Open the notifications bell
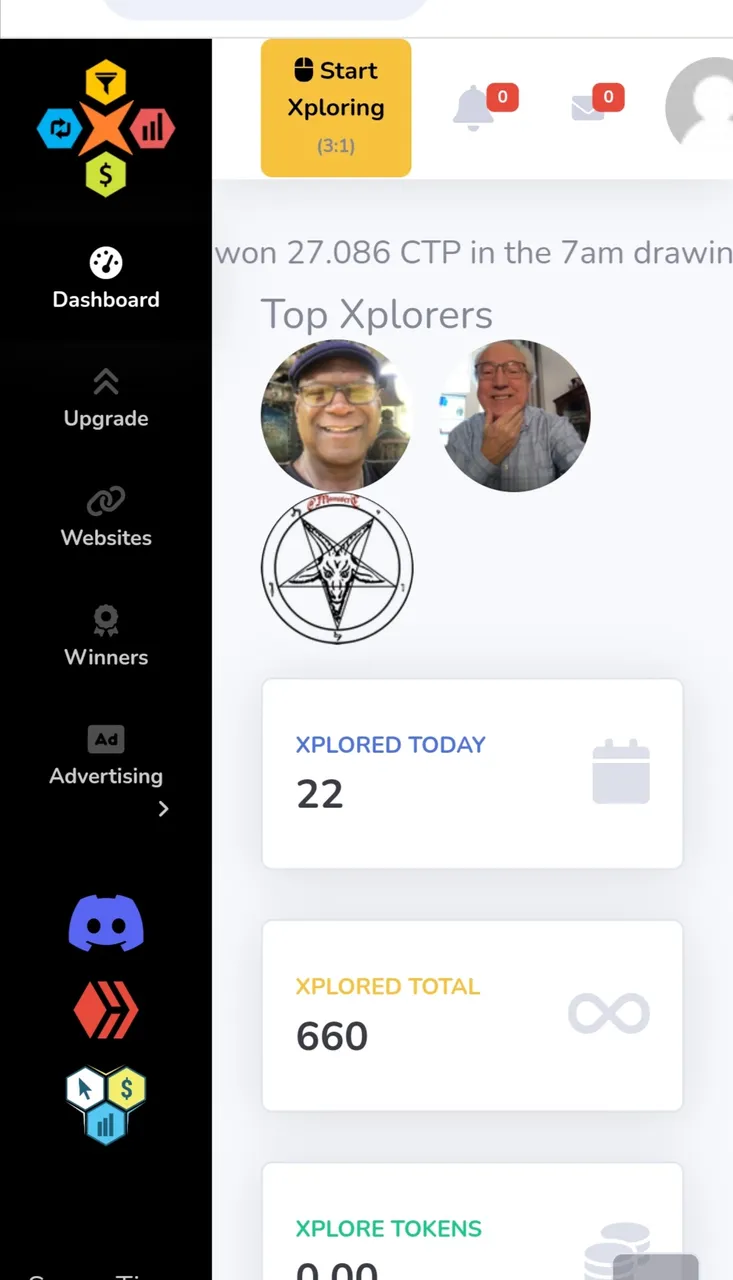This screenshot has height=1280, width=733. point(474,108)
